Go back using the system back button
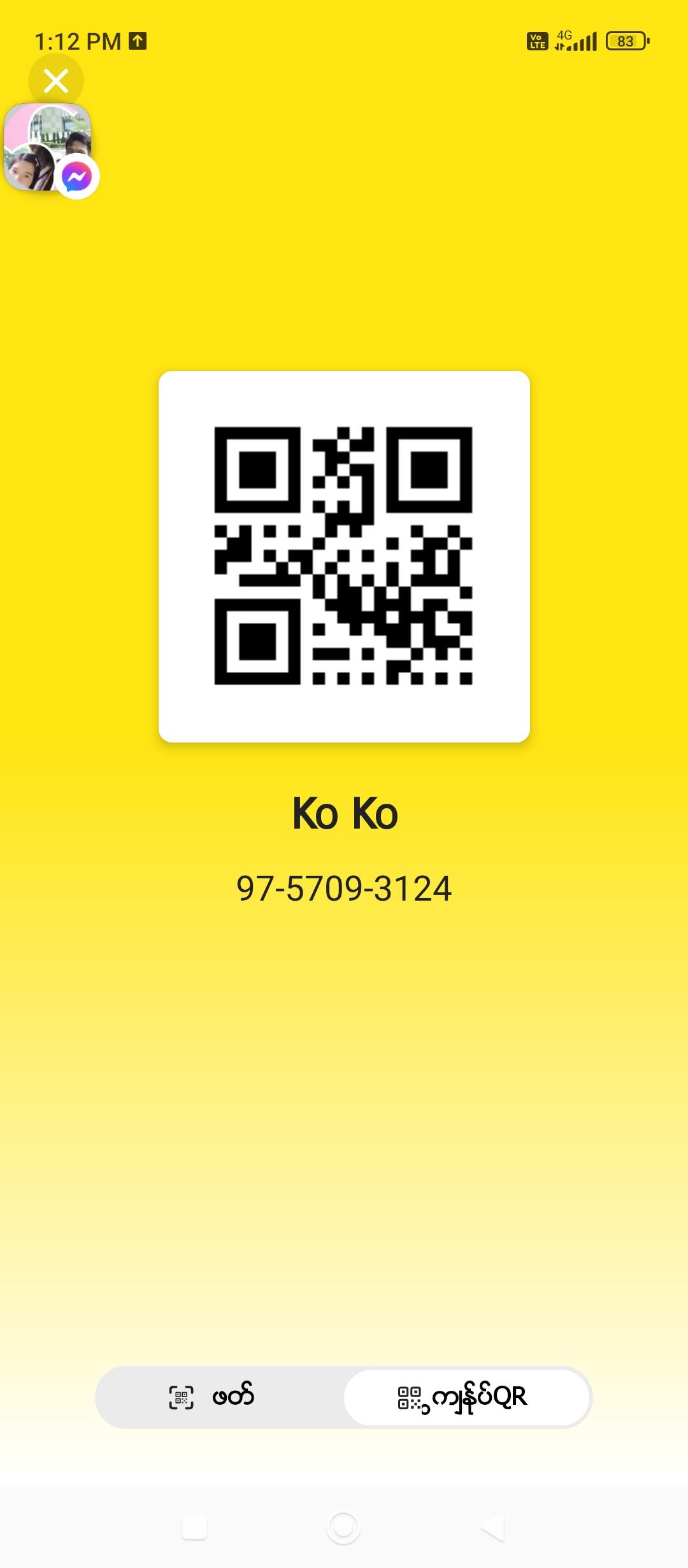 (492, 1527)
